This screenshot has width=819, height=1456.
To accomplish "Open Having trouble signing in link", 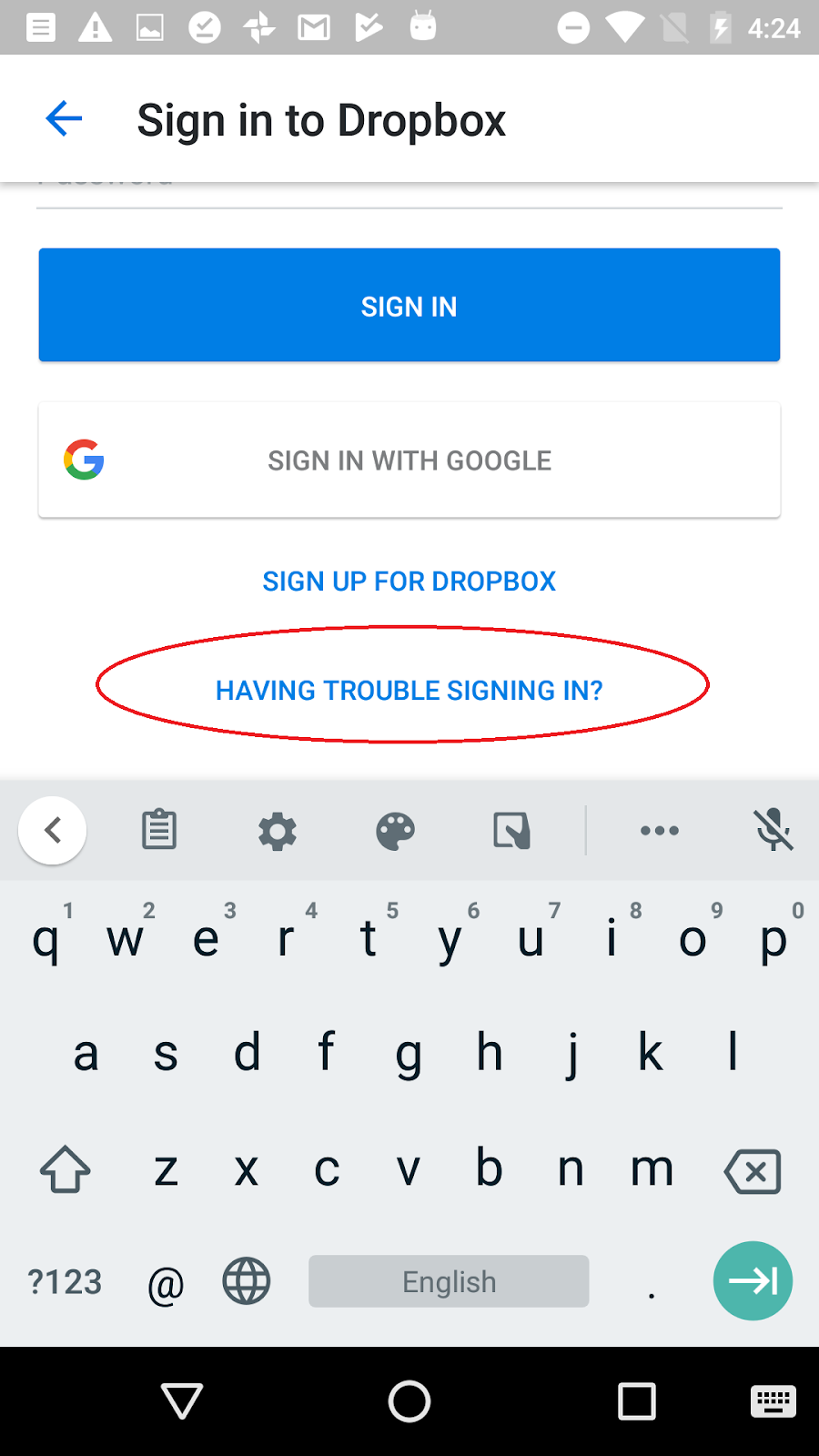I will click(x=409, y=691).
